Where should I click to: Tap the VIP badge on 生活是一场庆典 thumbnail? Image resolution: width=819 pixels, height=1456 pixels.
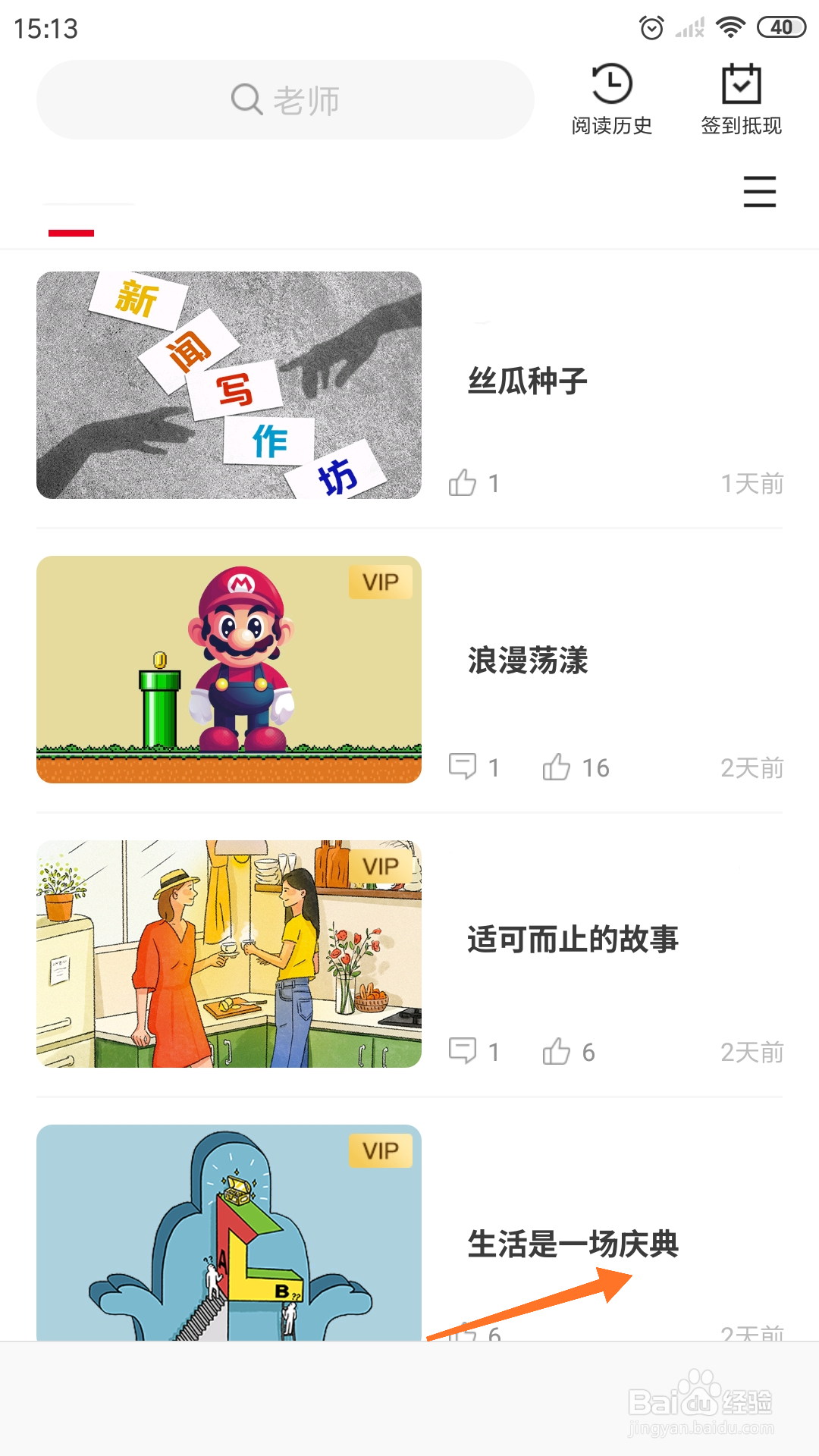(x=381, y=1150)
